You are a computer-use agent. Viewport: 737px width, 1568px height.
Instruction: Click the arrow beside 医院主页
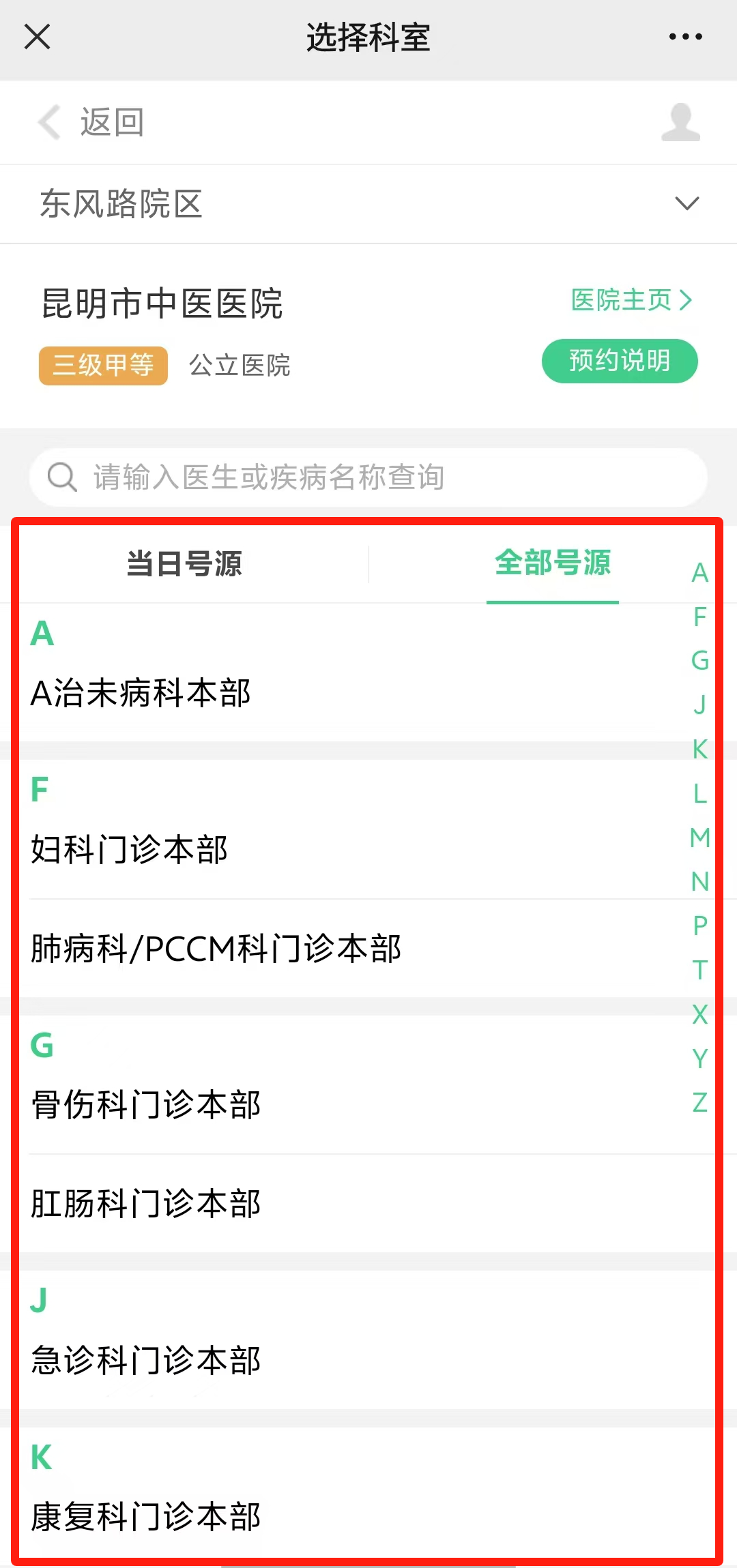point(684,299)
